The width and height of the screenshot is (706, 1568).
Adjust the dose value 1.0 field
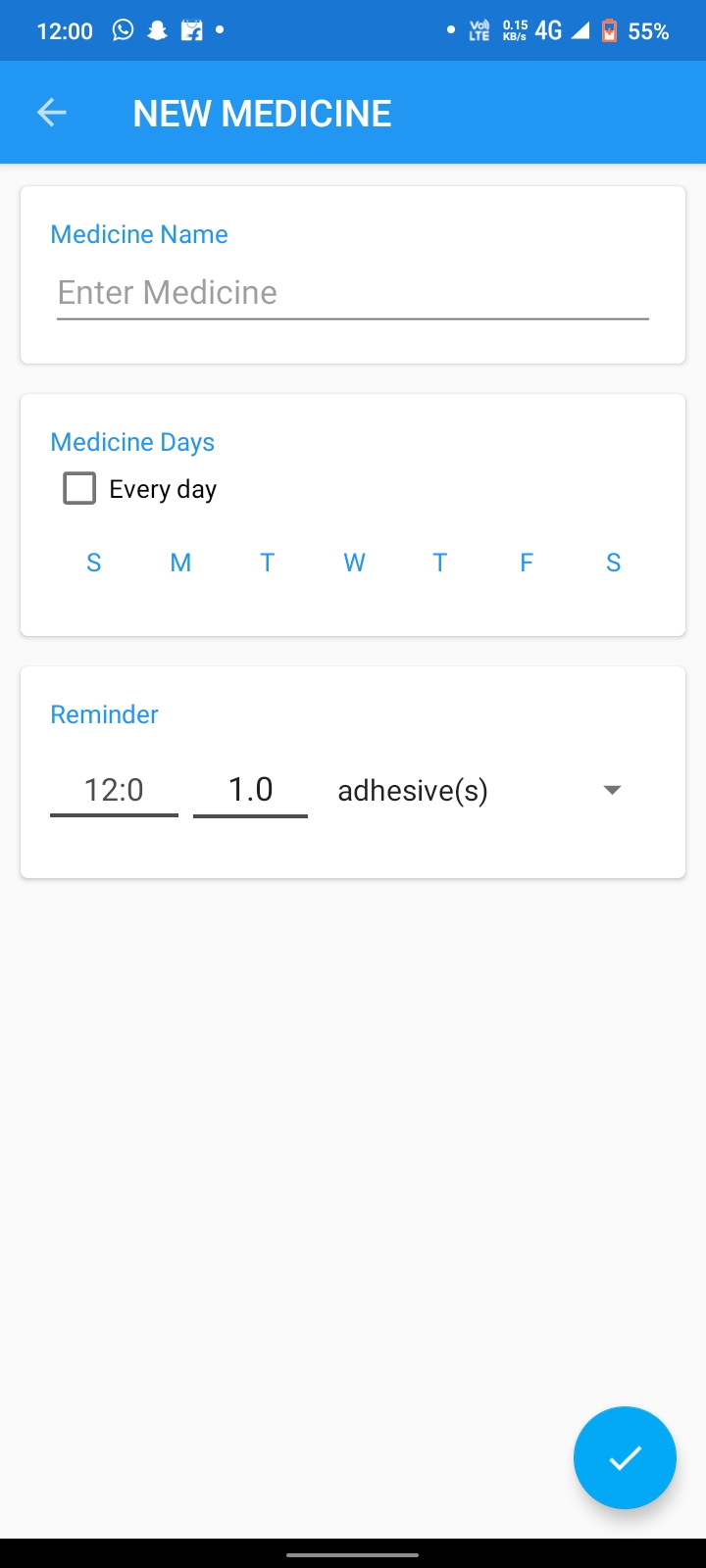point(250,789)
